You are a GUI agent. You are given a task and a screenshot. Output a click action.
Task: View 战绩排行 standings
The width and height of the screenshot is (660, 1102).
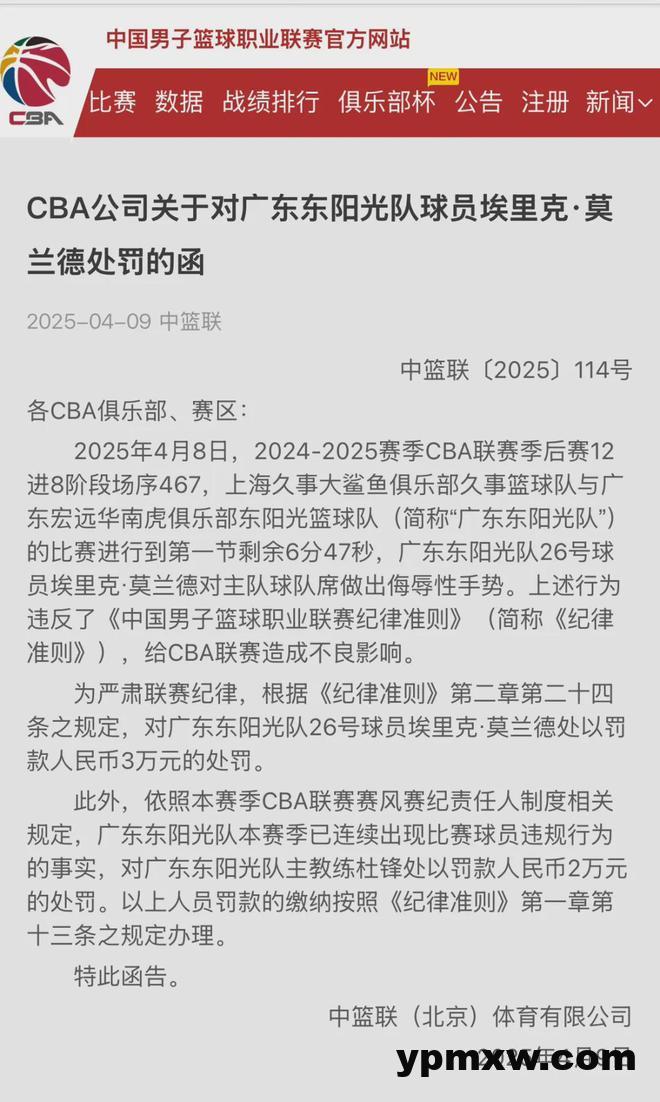271,102
